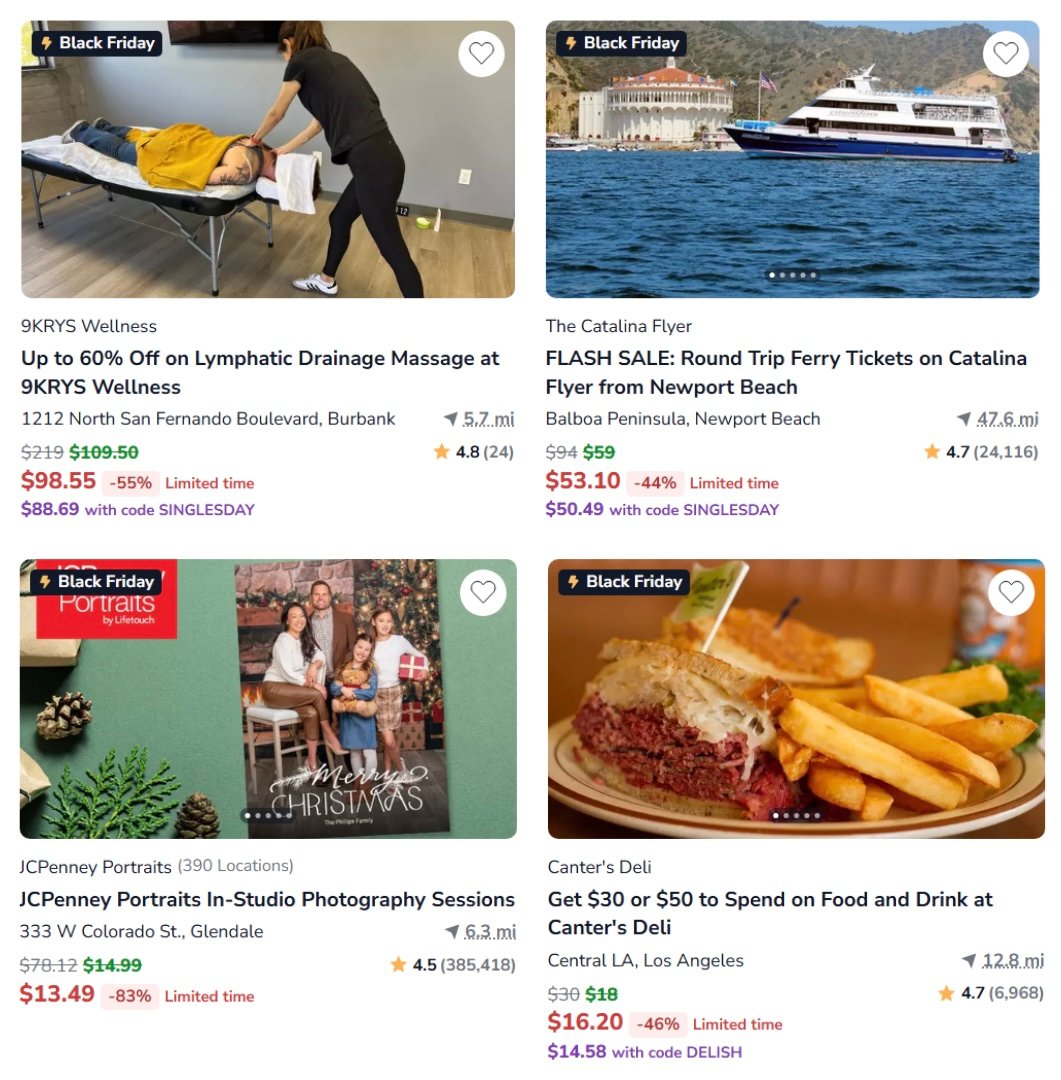This screenshot has width=1061, height=1080.
Task: Heart the JCPenney Portraits deal
Action: pos(483,593)
